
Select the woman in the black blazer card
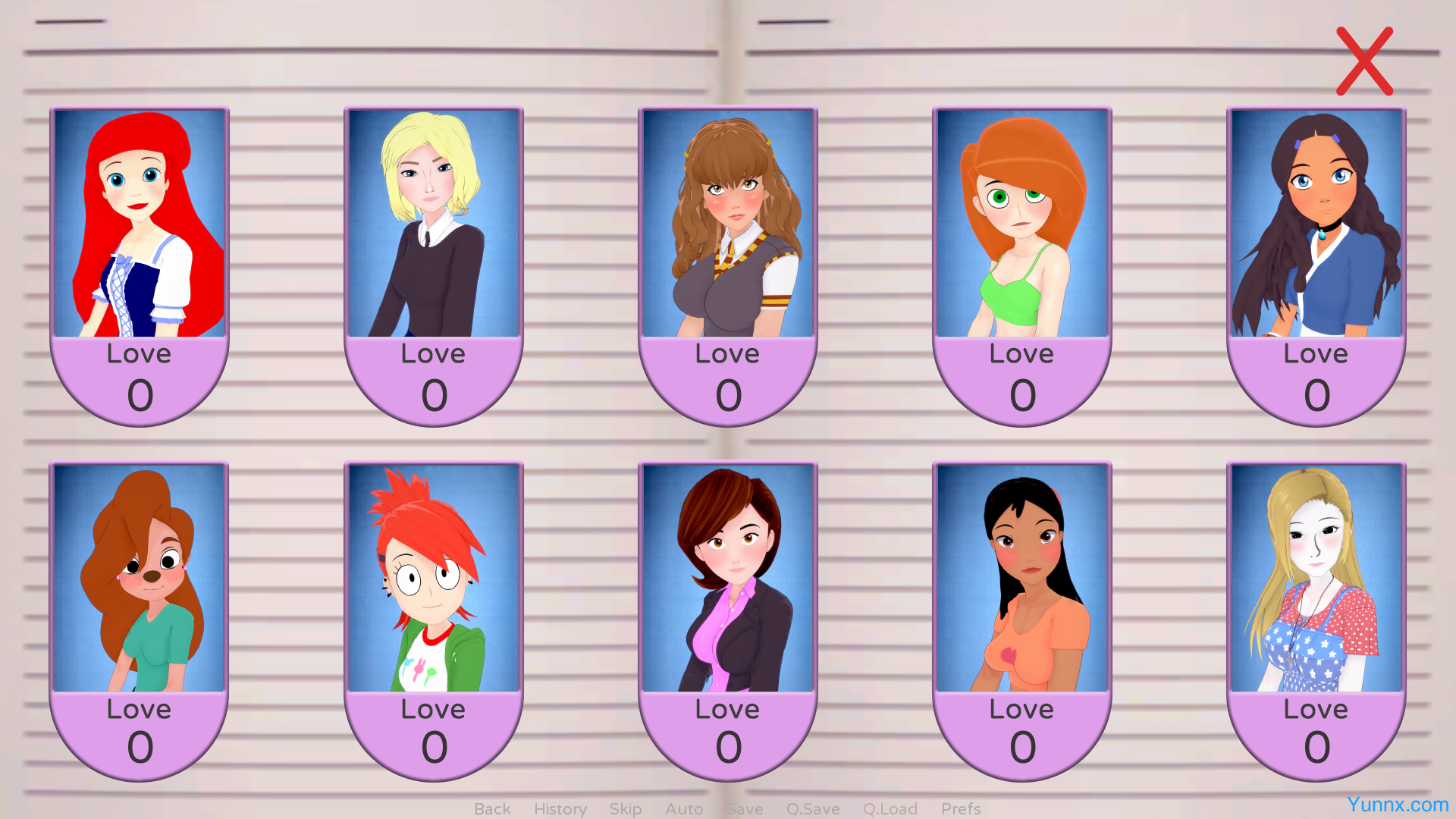(728, 579)
